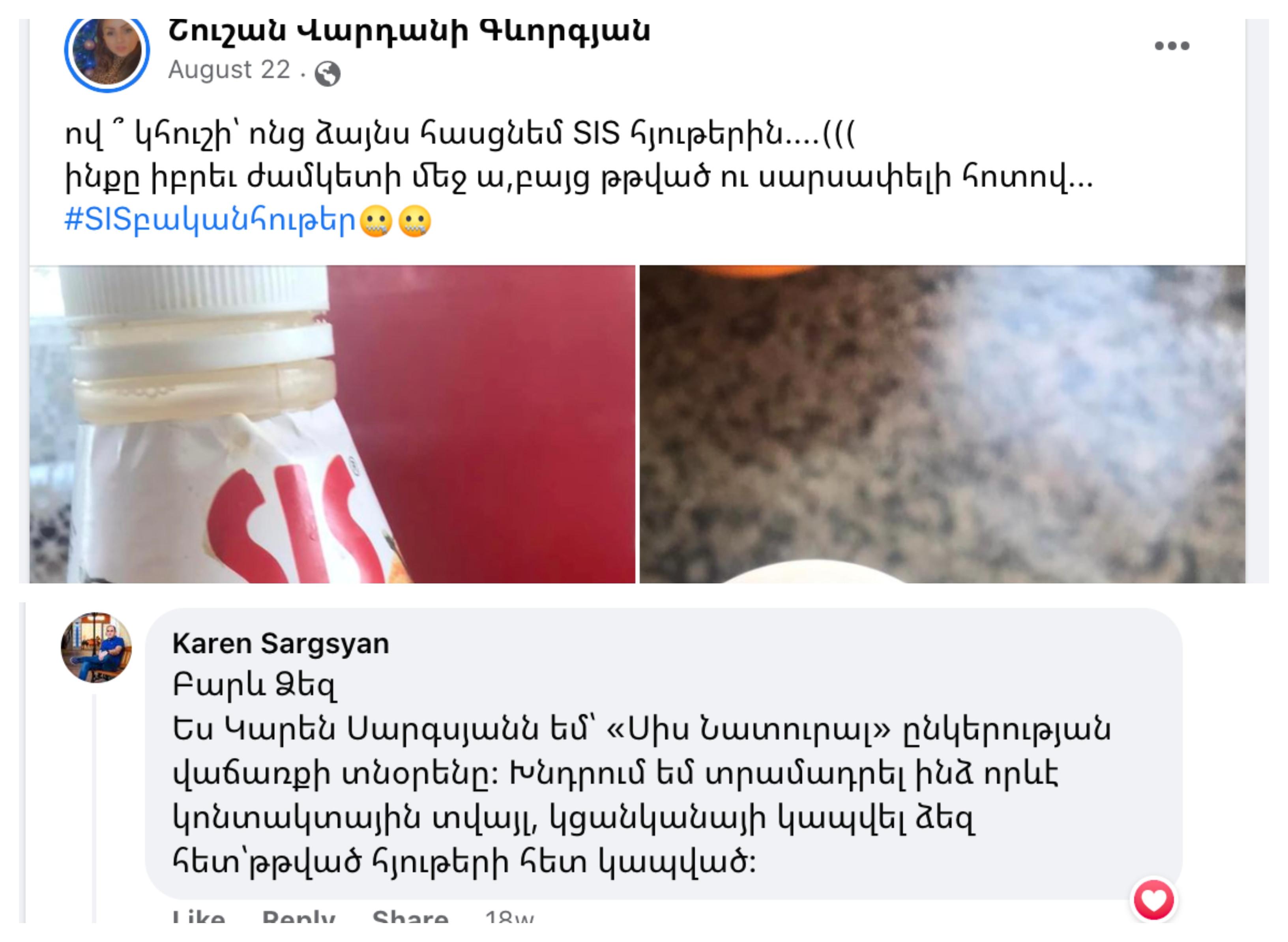Open the post's three-dot options menu
Screen dimensions: 1288x942
[1171, 46]
